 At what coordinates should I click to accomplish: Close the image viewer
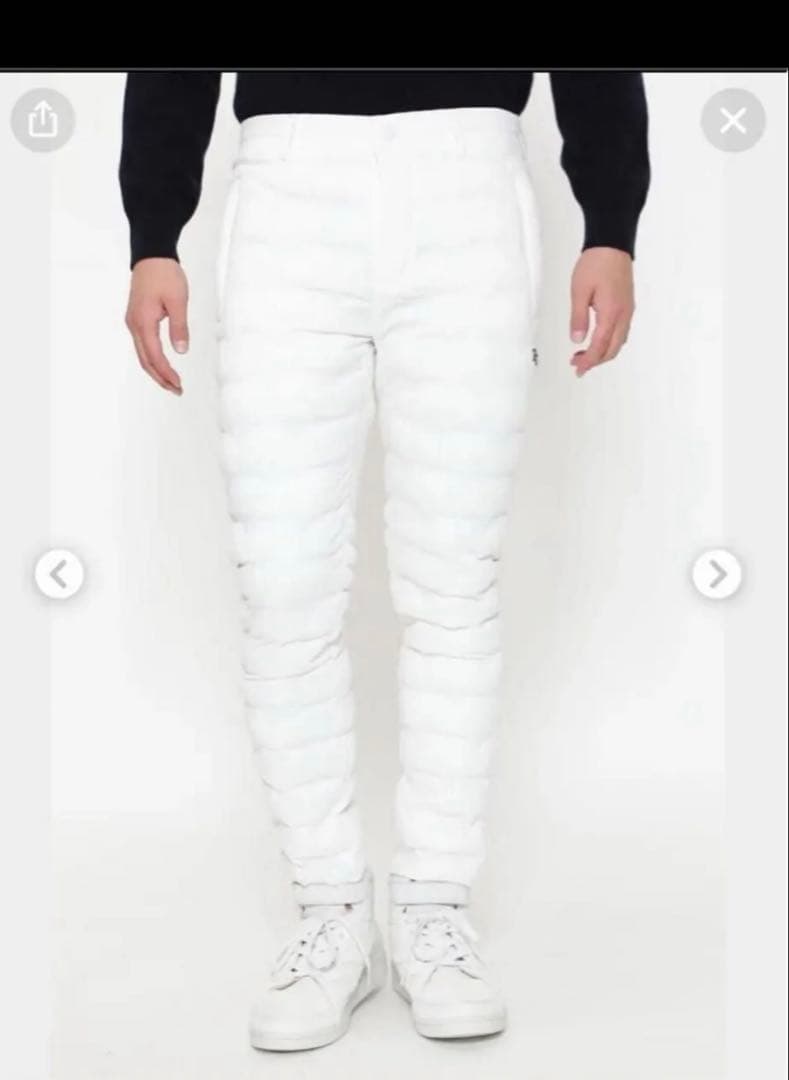(733, 121)
